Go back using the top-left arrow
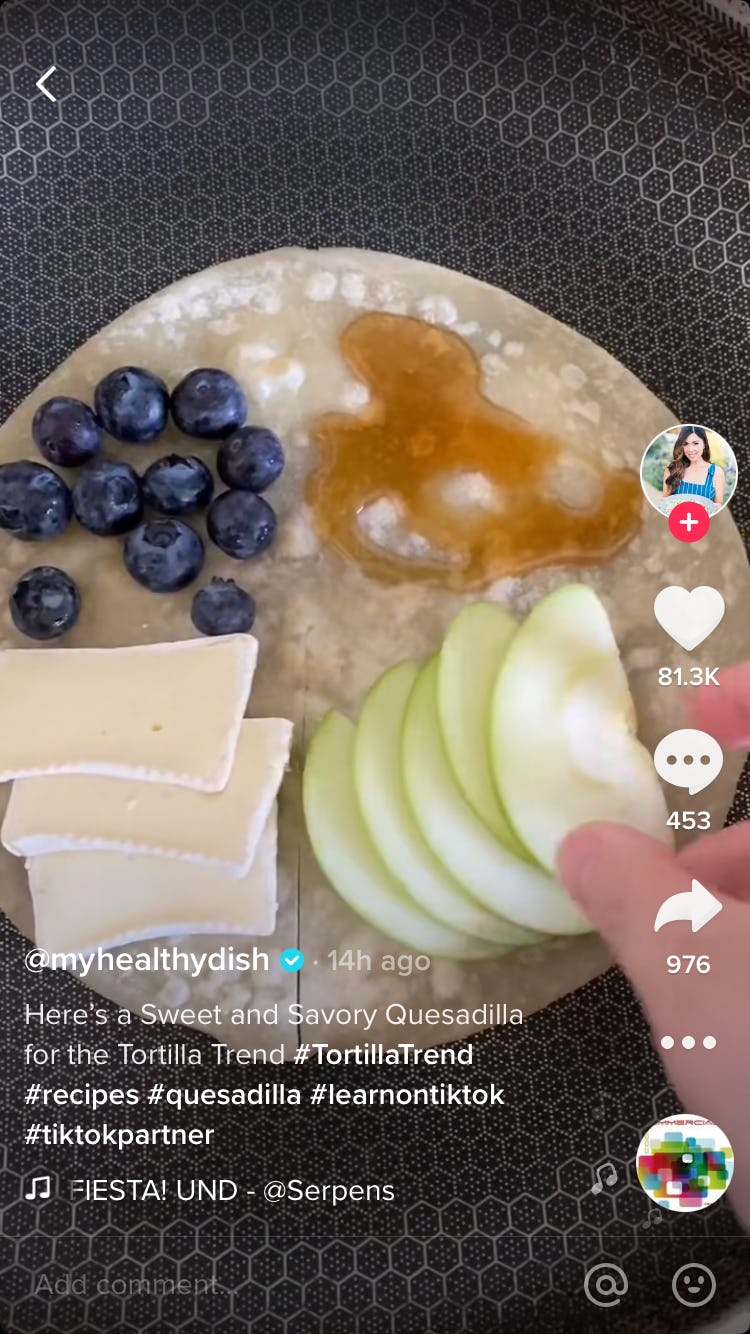 (x=46, y=84)
